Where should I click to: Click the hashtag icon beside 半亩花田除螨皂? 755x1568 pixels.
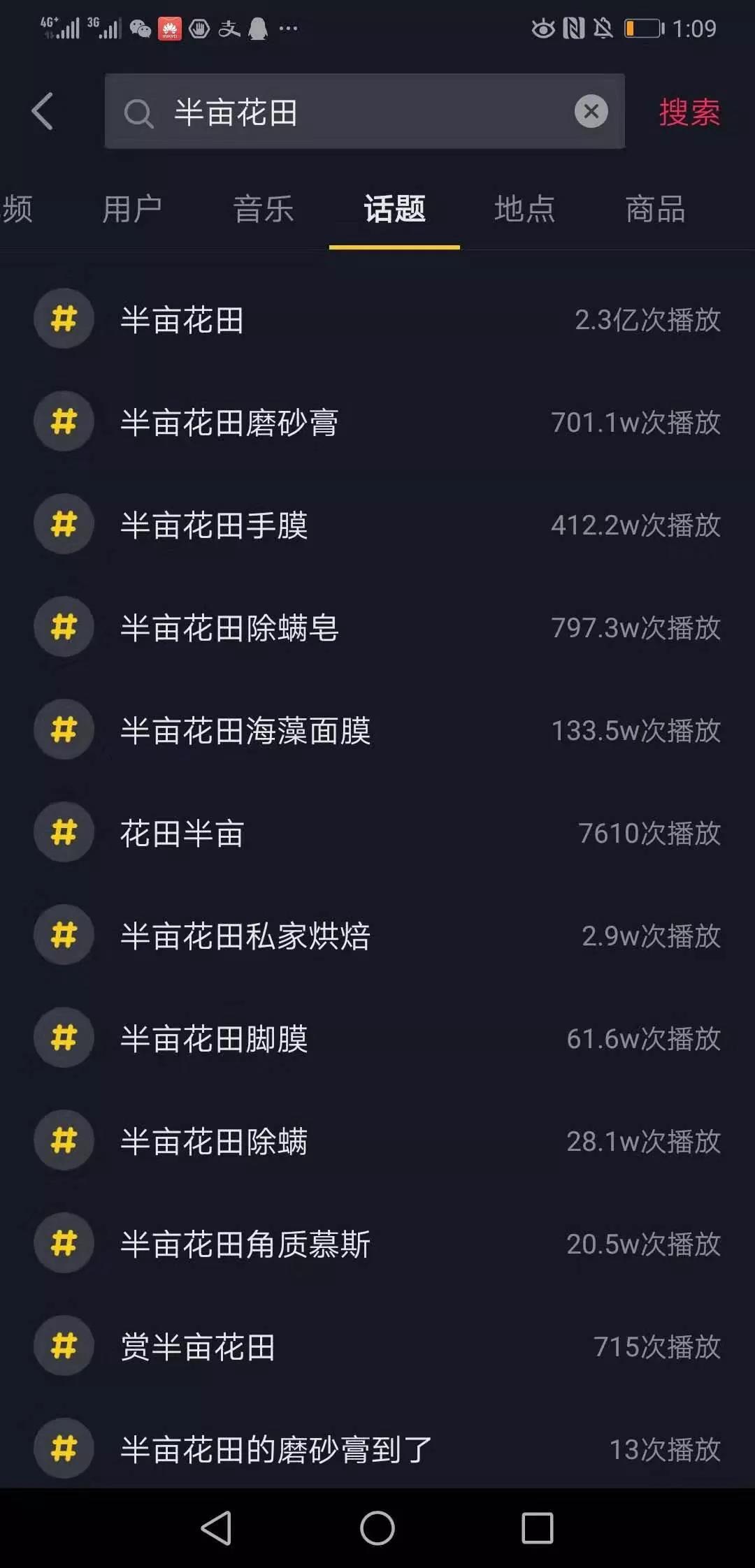(64, 627)
